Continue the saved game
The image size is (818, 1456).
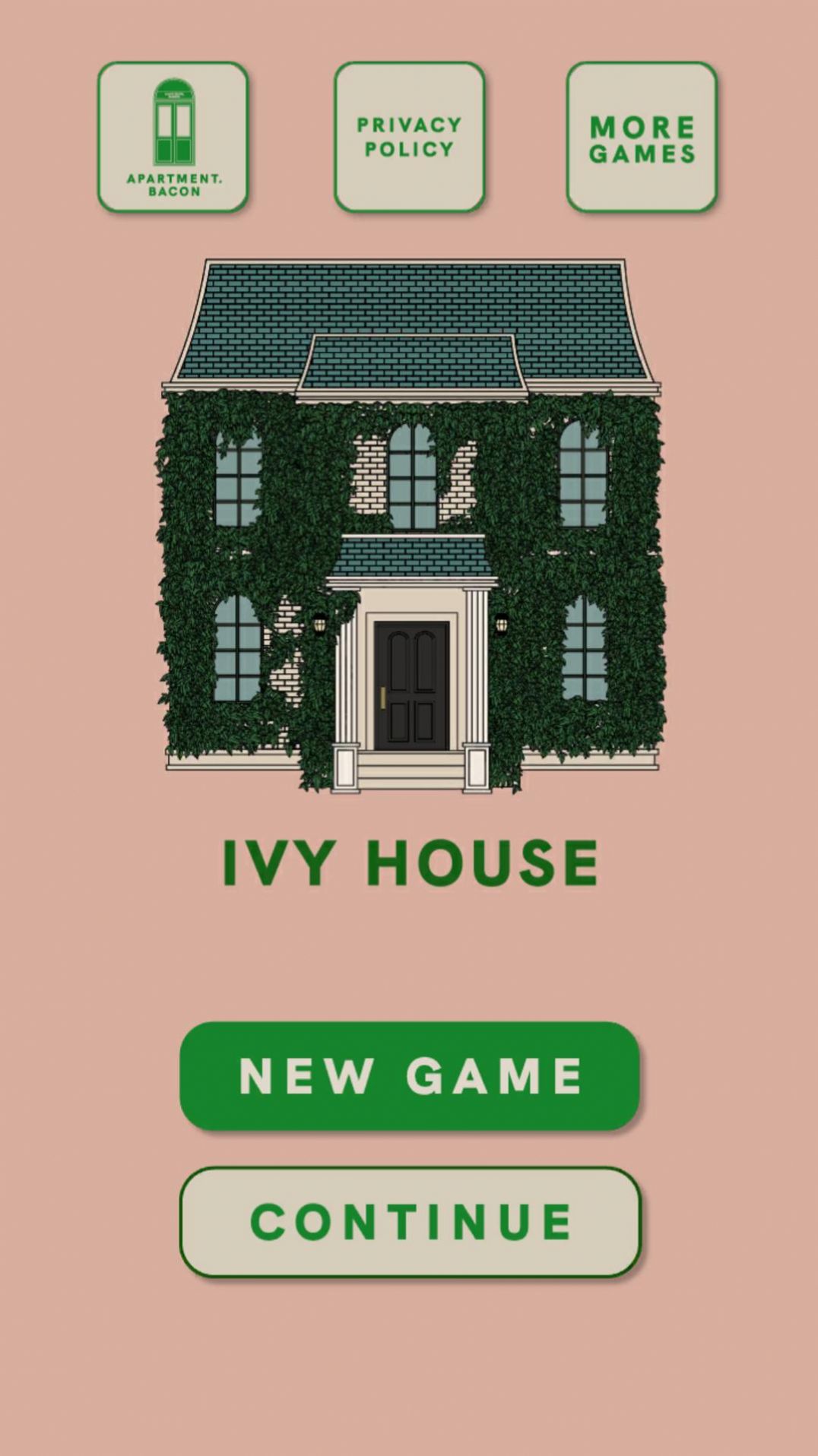pyautogui.click(x=409, y=1221)
